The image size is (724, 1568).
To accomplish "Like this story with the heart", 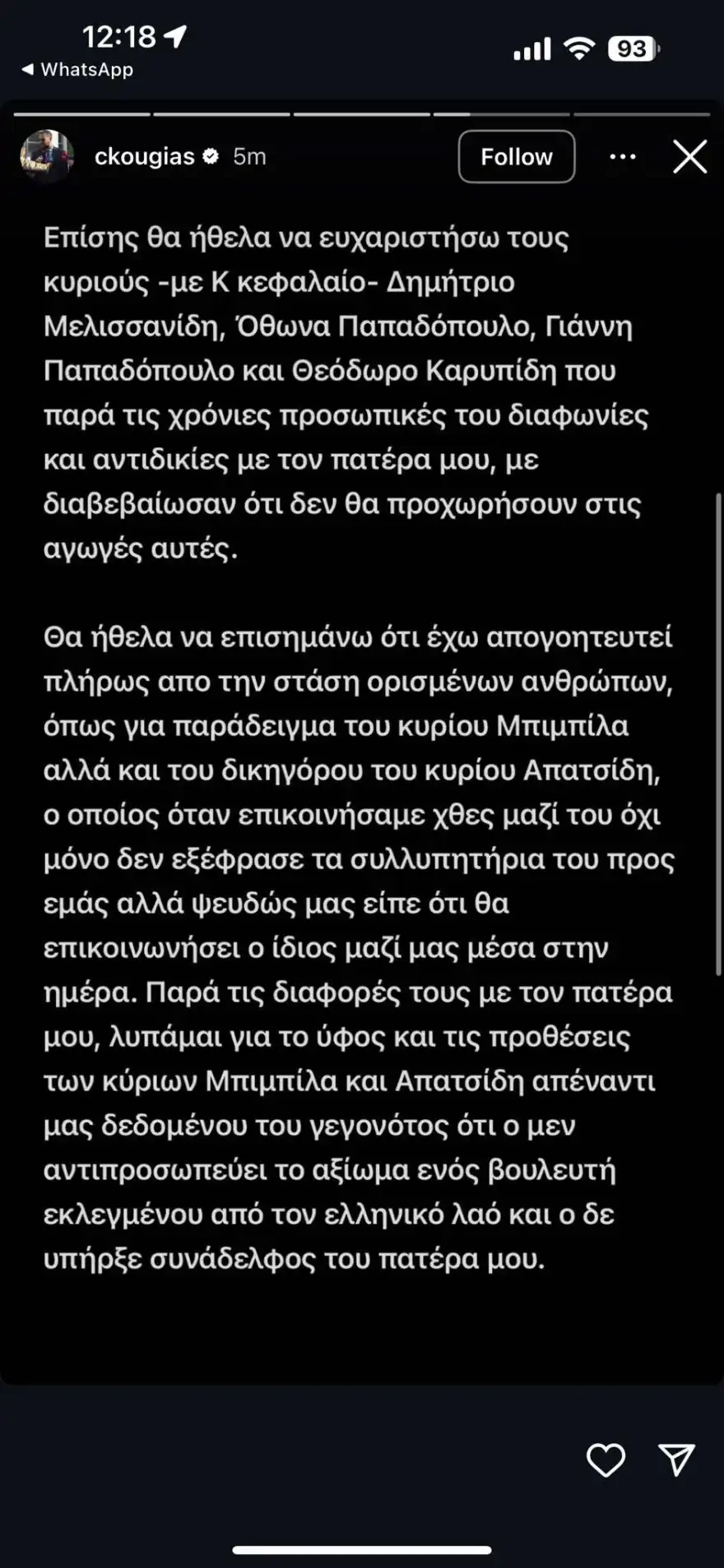I will tap(606, 1459).
